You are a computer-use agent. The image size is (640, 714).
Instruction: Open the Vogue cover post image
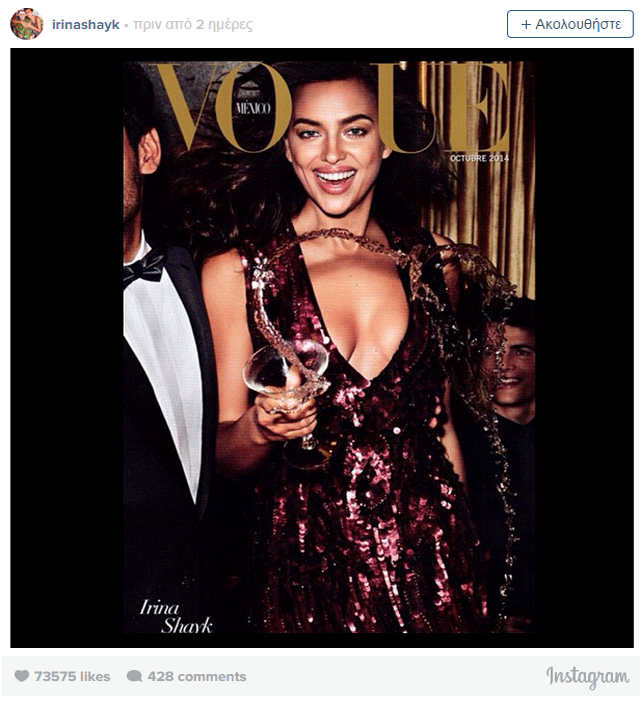(x=328, y=347)
